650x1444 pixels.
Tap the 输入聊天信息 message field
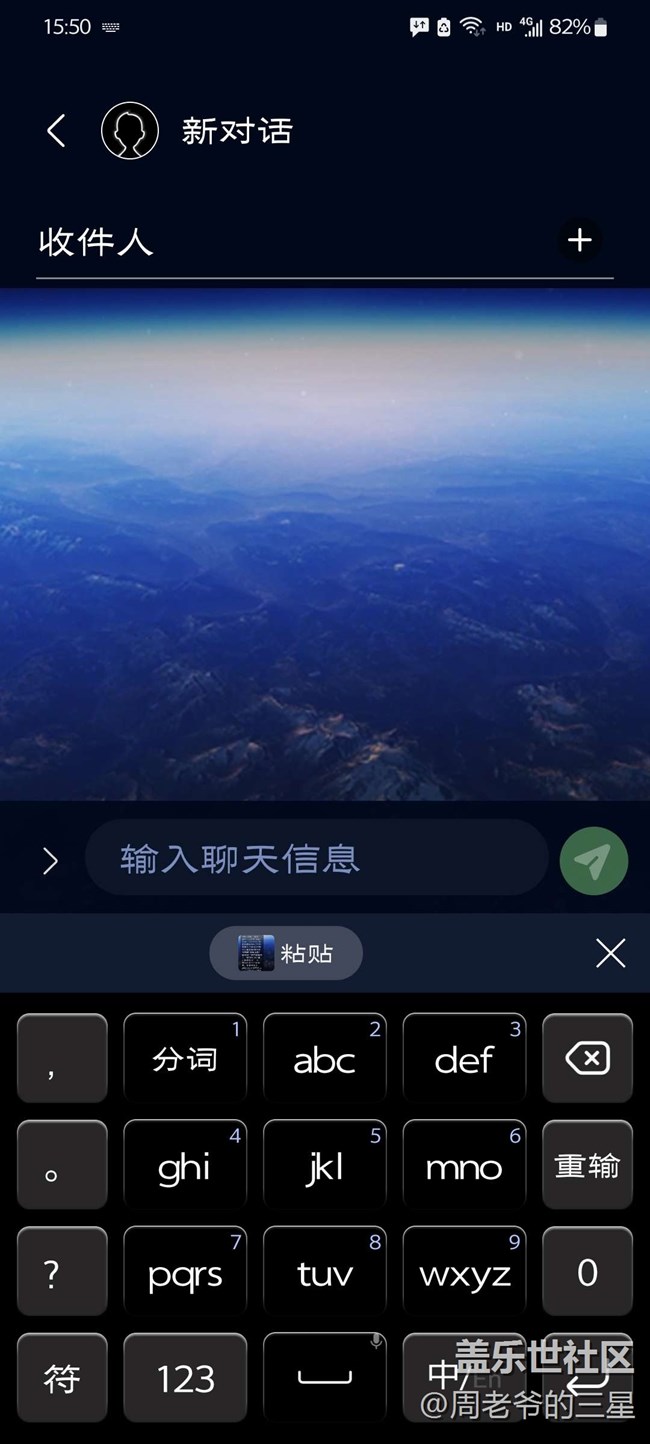[316, 859]
